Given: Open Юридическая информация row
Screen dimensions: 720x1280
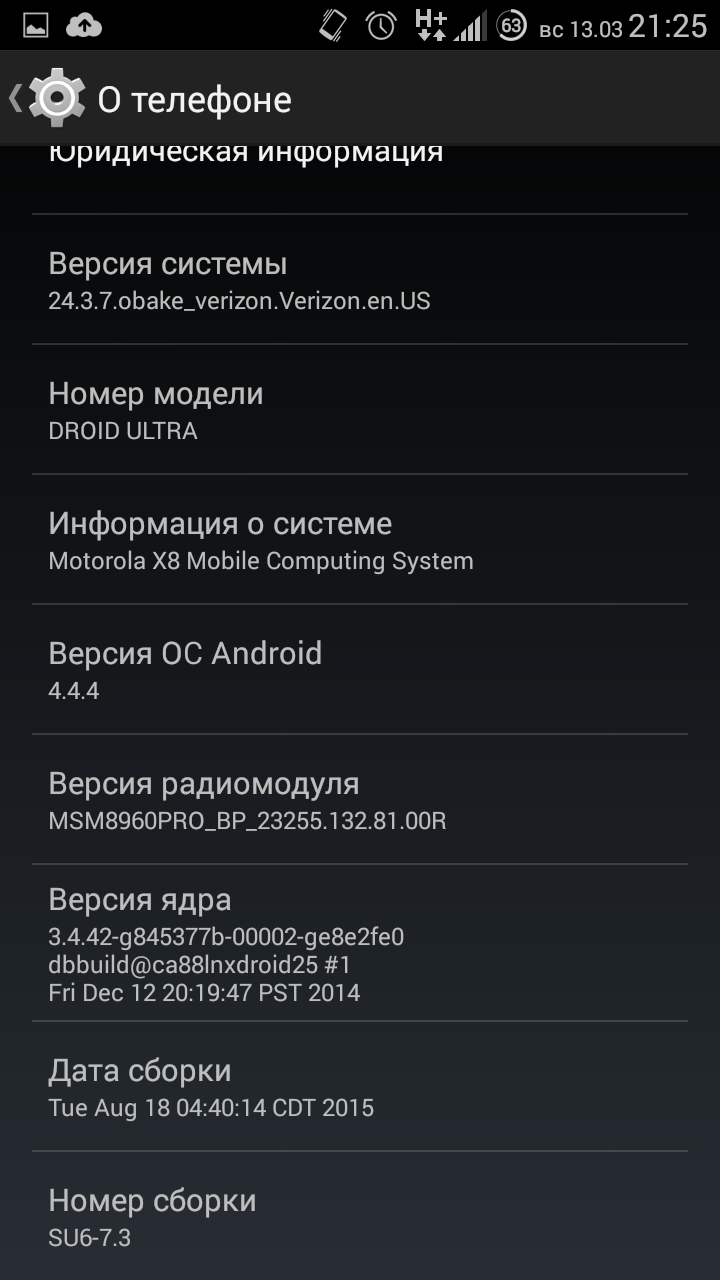Looking at the screenshot, I should tap(360, 180).
